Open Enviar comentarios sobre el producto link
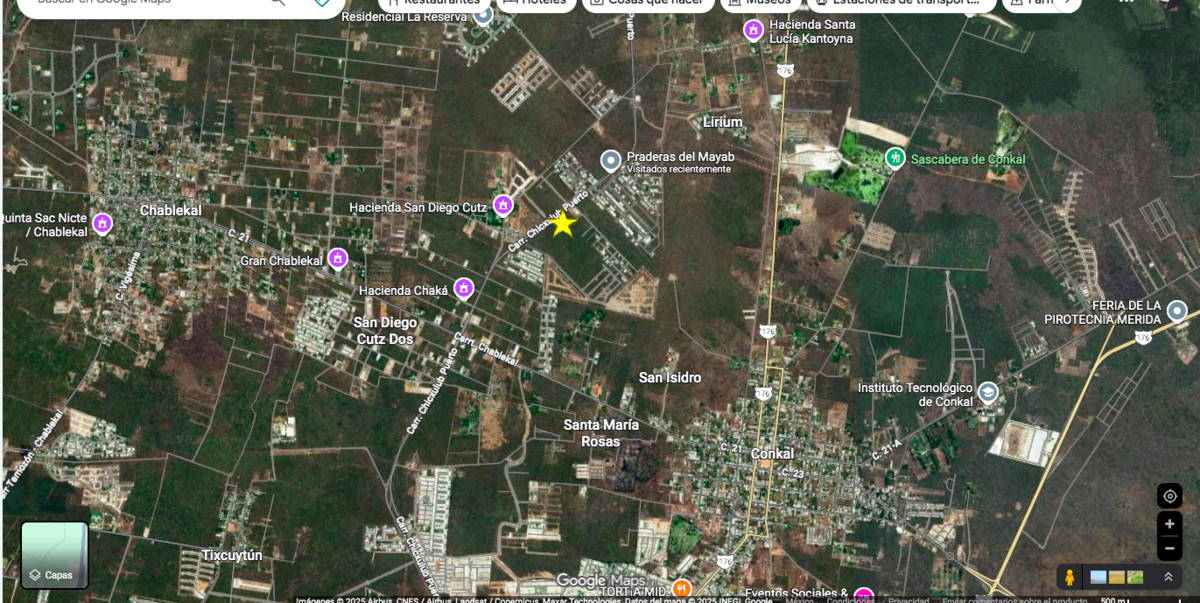 (1014, 600)
